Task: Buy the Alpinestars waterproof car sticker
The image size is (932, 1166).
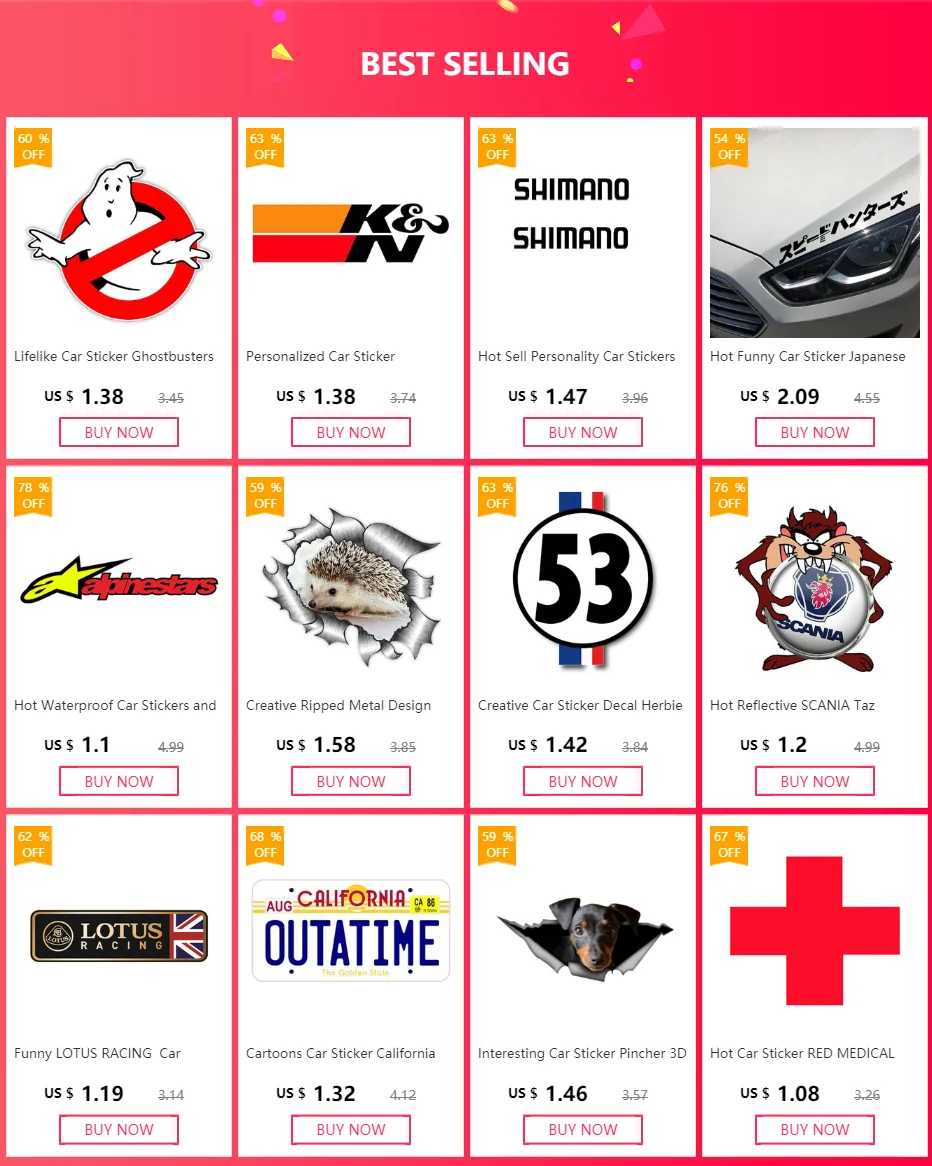Action: click(x=119, y=781)
